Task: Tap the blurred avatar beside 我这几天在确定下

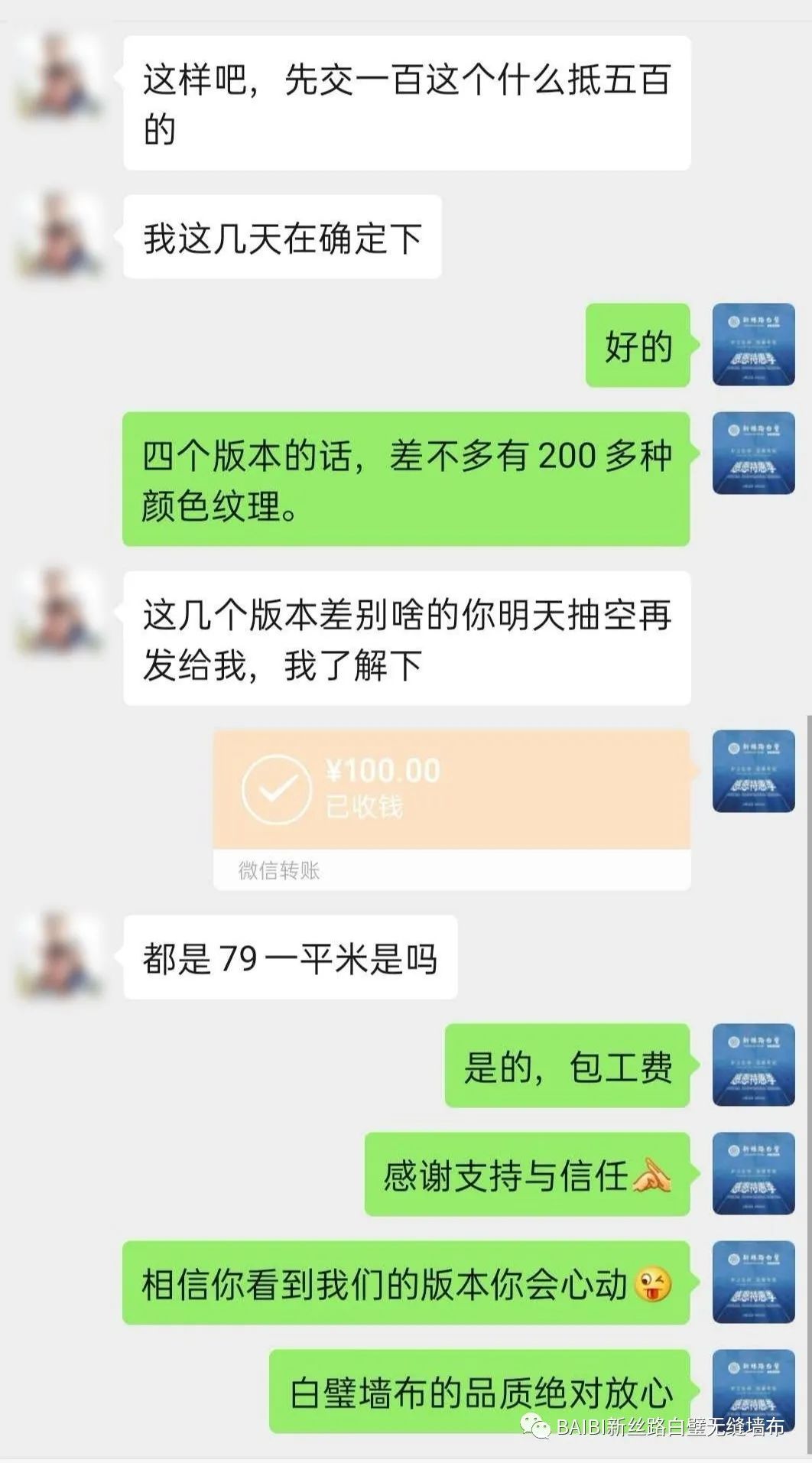Action: click(60, 236)
